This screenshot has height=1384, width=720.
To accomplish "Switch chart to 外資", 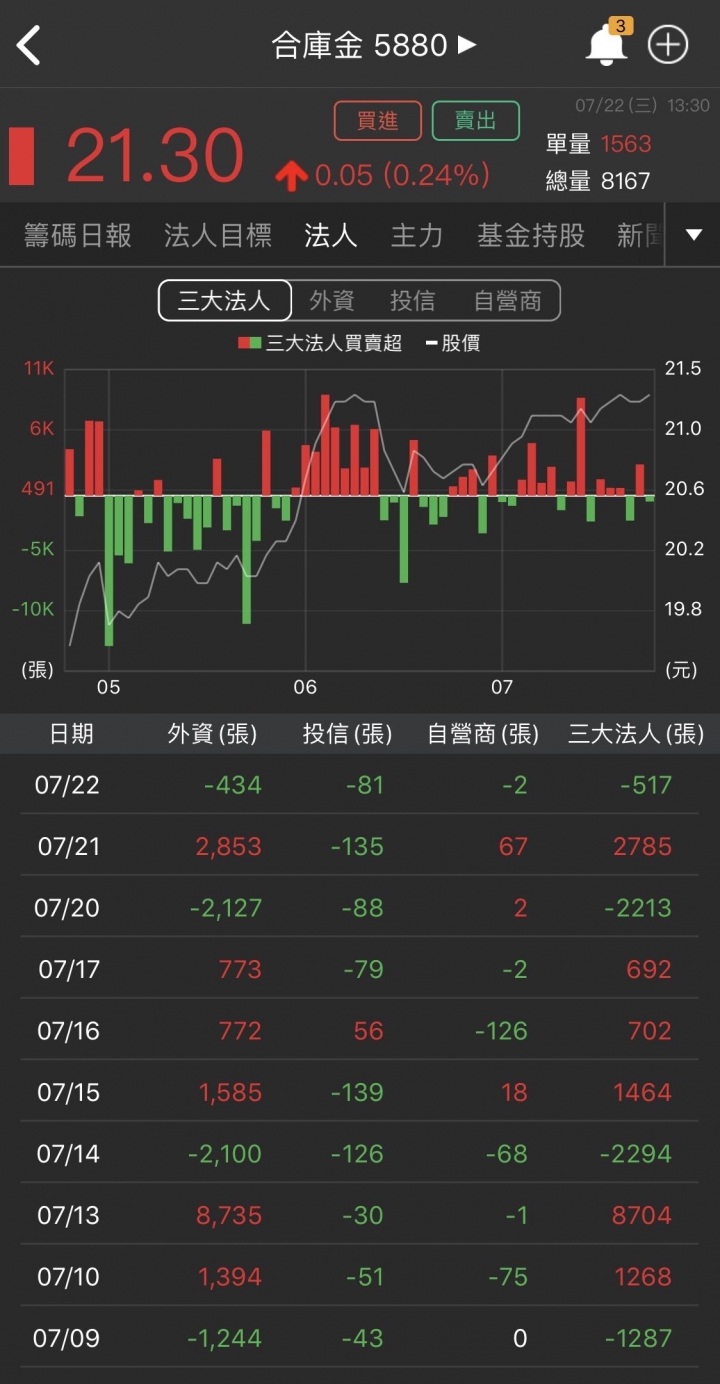I will pyautogui.click(x=332, y=301).
